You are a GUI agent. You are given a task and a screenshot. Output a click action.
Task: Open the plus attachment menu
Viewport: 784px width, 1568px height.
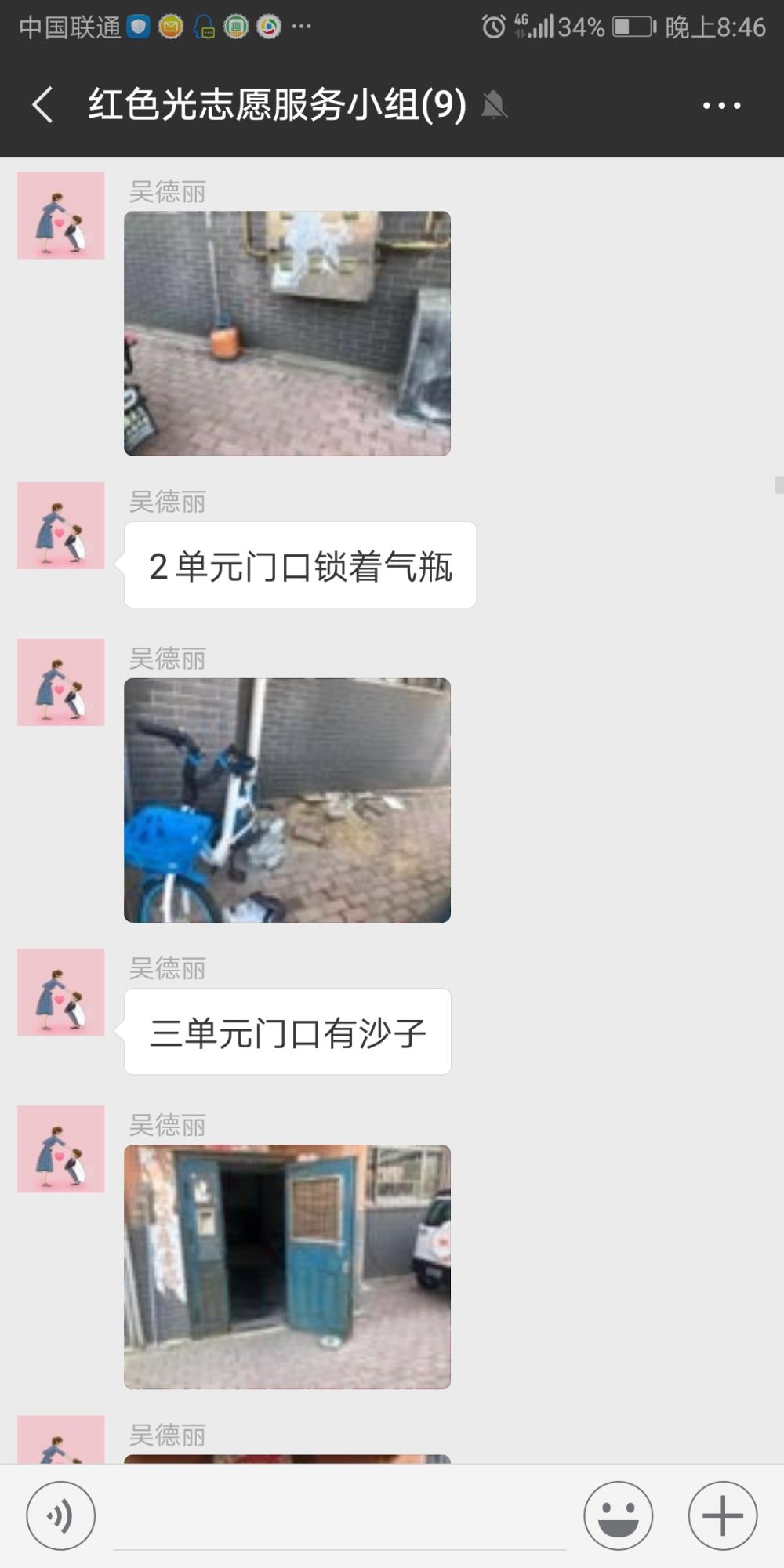(722, 1515)
